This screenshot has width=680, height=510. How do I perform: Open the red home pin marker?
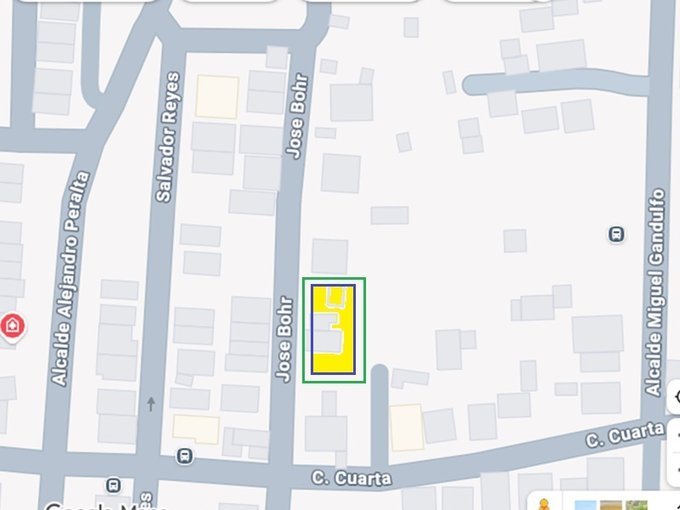11,326
